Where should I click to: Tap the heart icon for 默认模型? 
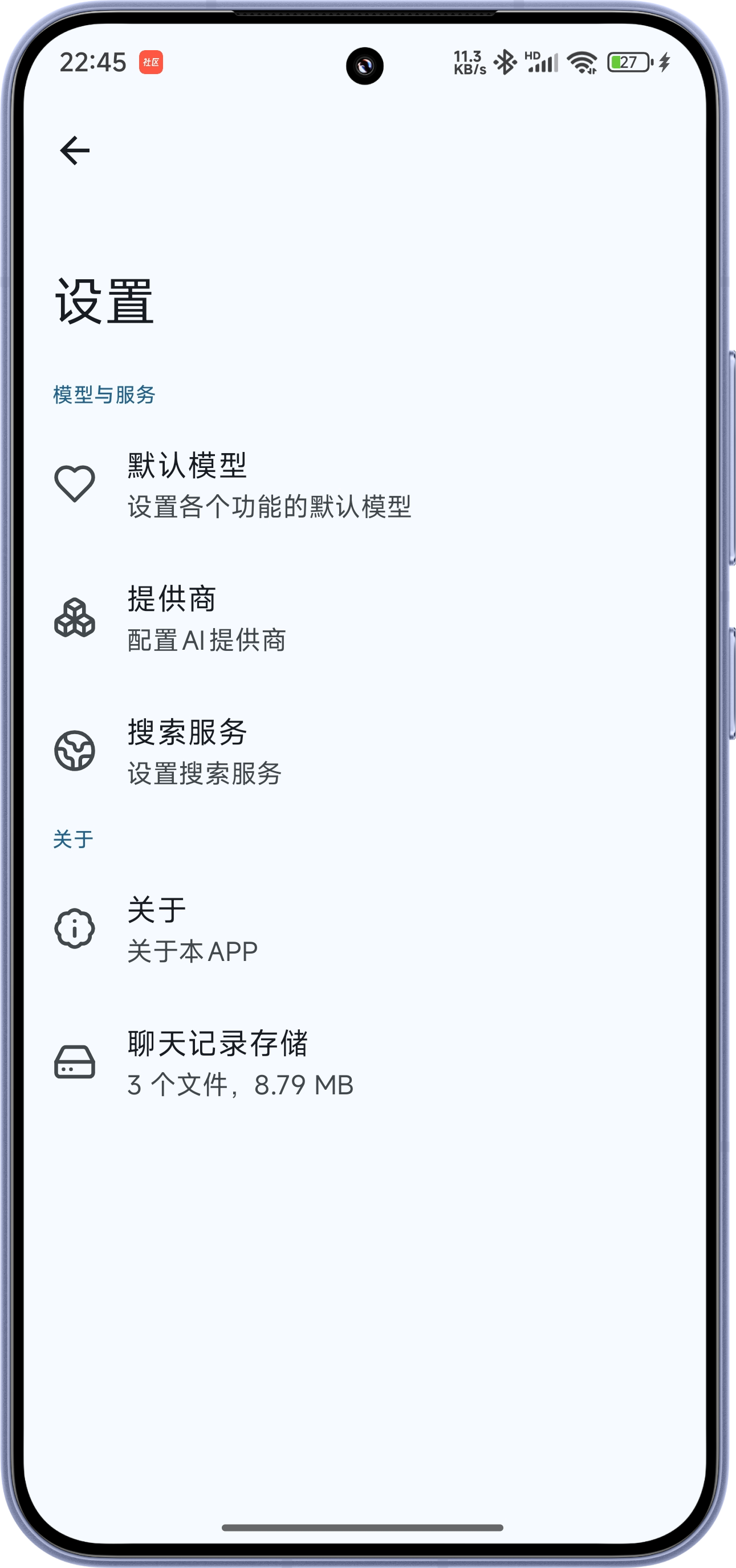[74, 482]
